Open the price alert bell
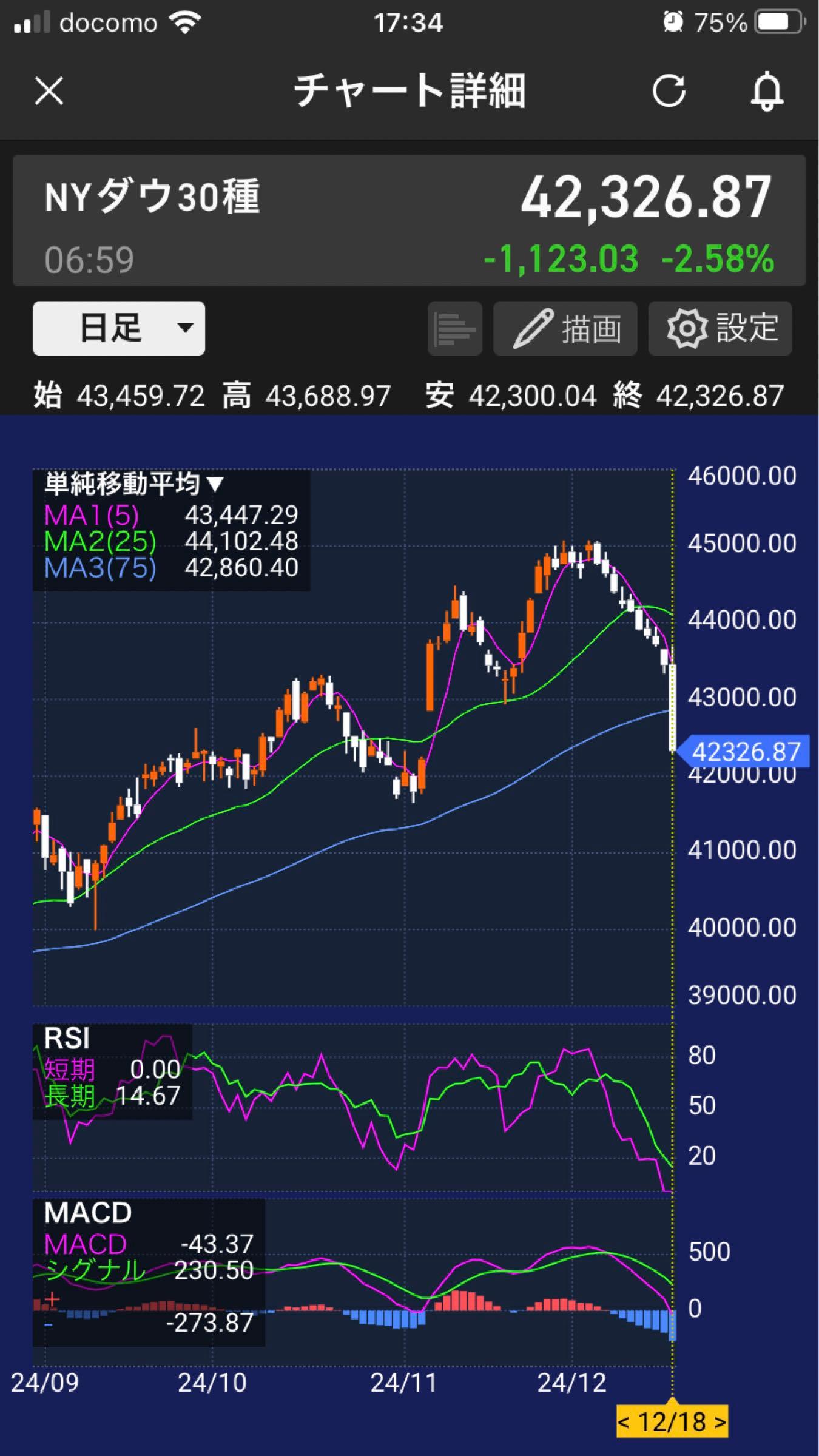 click(767, 92)
